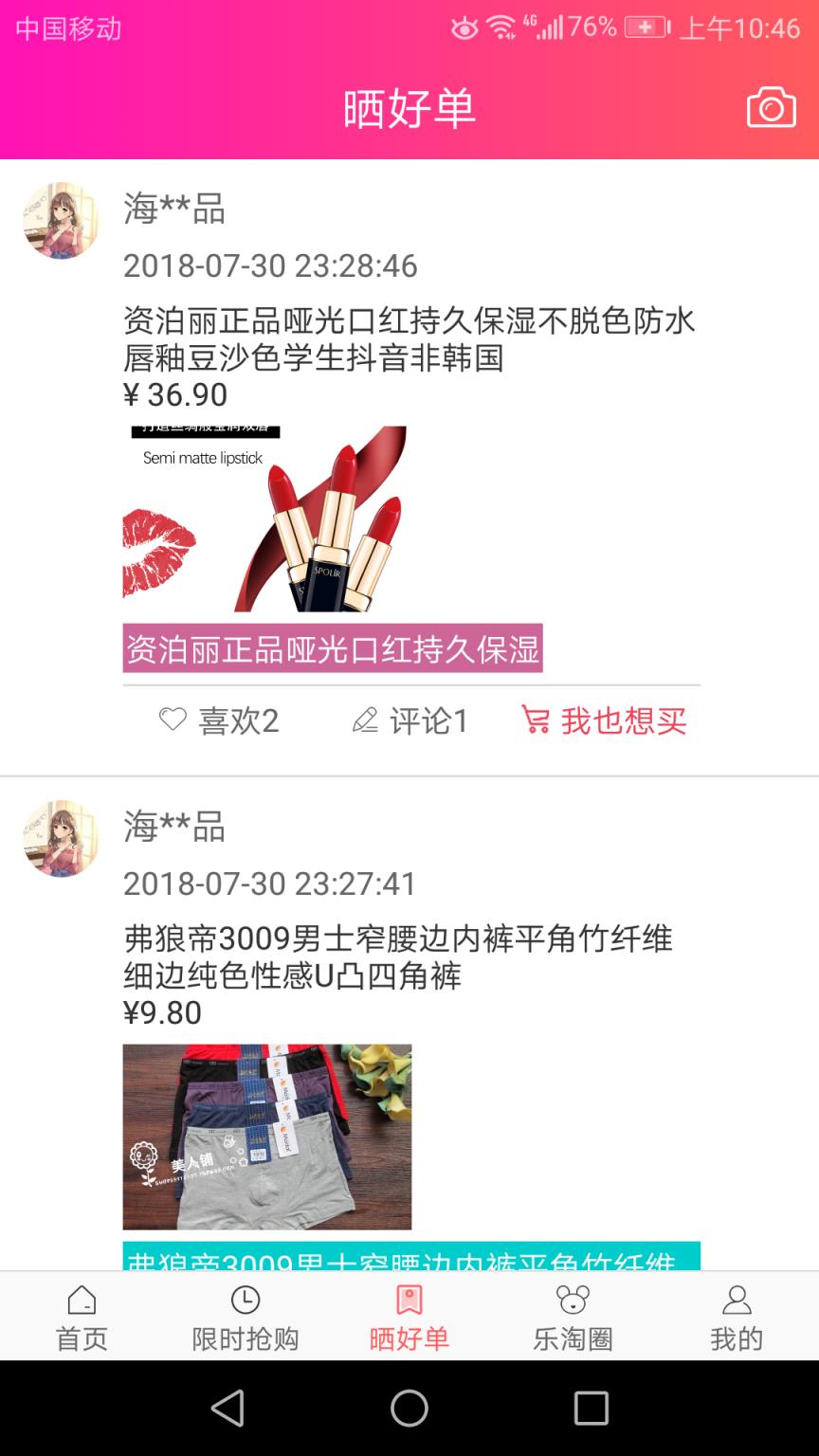Open profile via the person icon labeled 我的

click(737, 1302)
